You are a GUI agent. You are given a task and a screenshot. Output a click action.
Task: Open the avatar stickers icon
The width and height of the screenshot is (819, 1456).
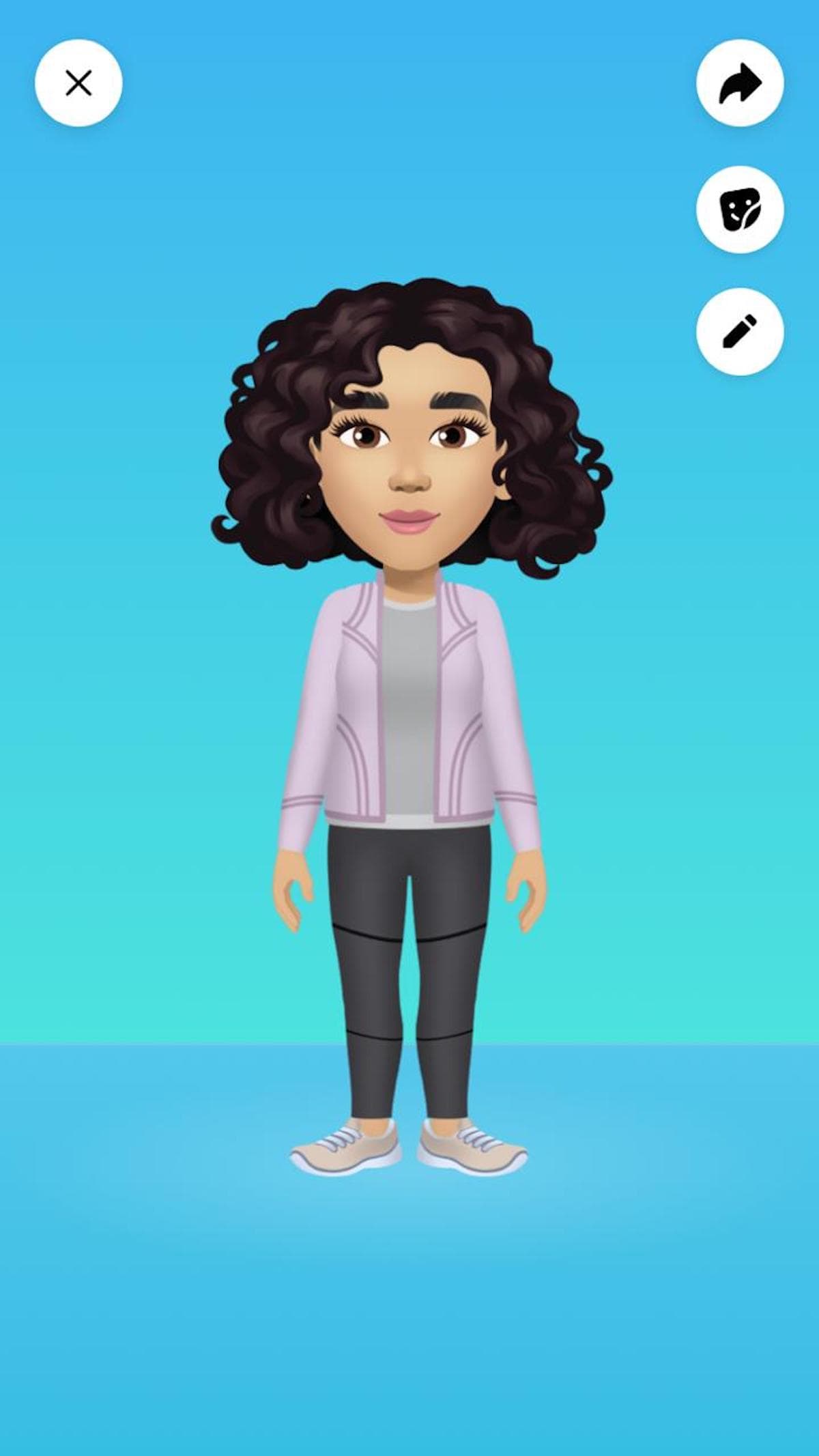pos(740,209)
